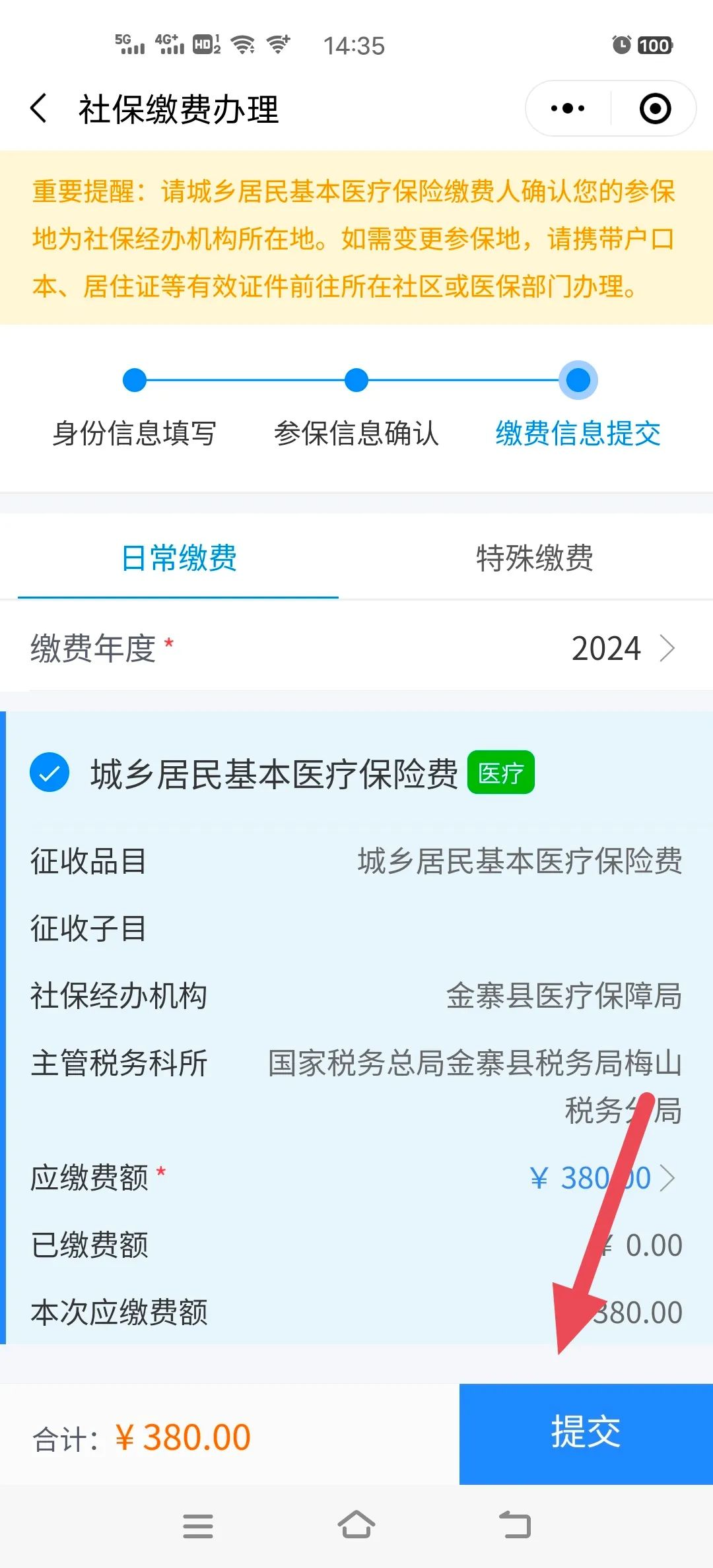Change 缴费年度 from 2024
Screen dimensions: 713x1568
[x=623, y=648]
